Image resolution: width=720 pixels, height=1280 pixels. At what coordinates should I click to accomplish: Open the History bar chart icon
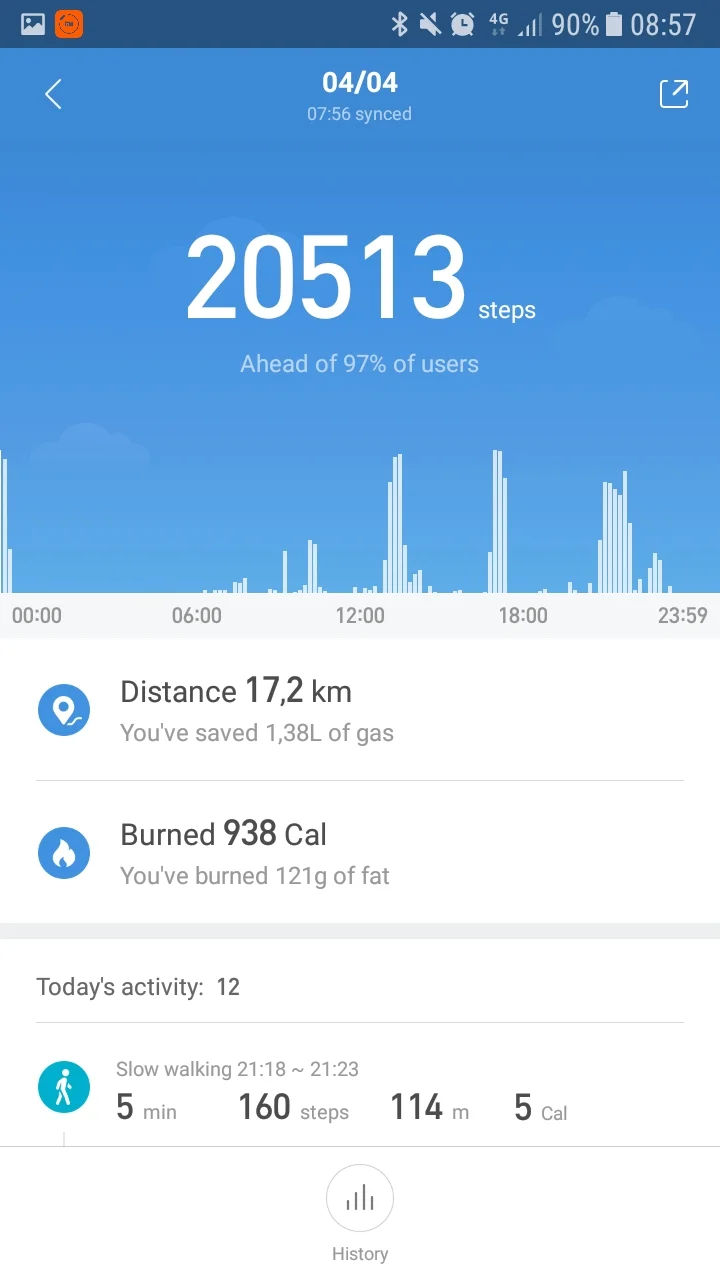(360, 1198)
